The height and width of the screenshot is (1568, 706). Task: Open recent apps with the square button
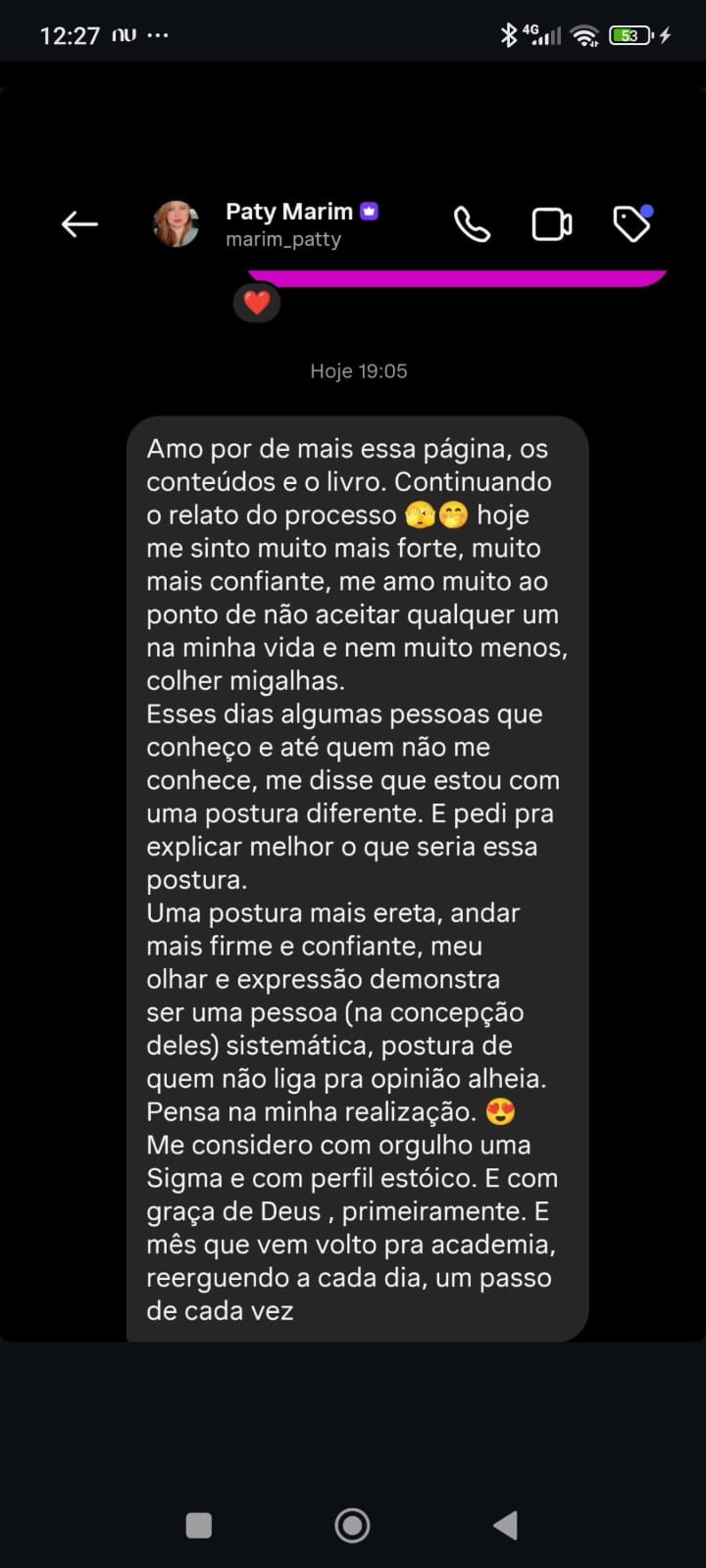pyautogui.click(x=199, y=1525)
